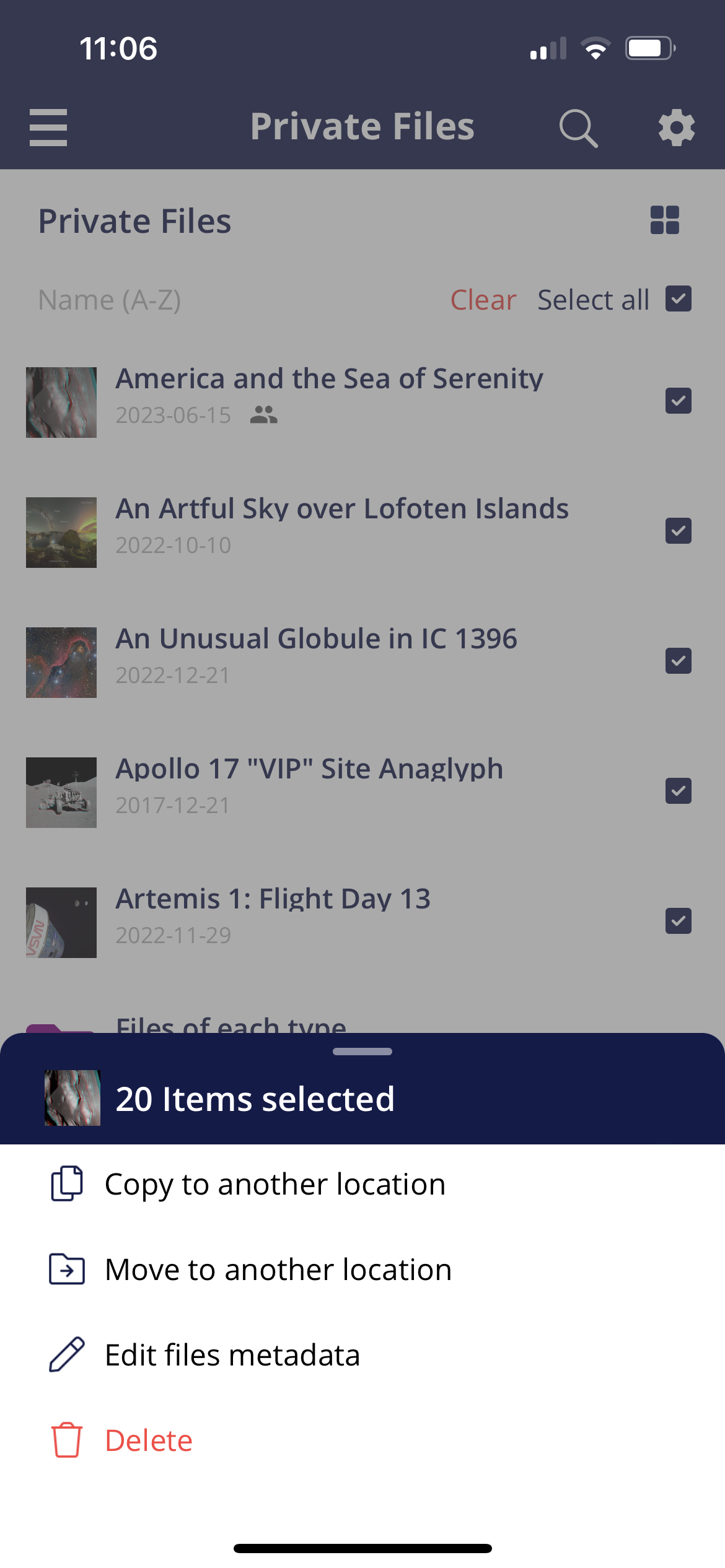The image size is (725, 1568).
Task: Deselect America and the Sea of Serenity
Action: click(678, 401)
